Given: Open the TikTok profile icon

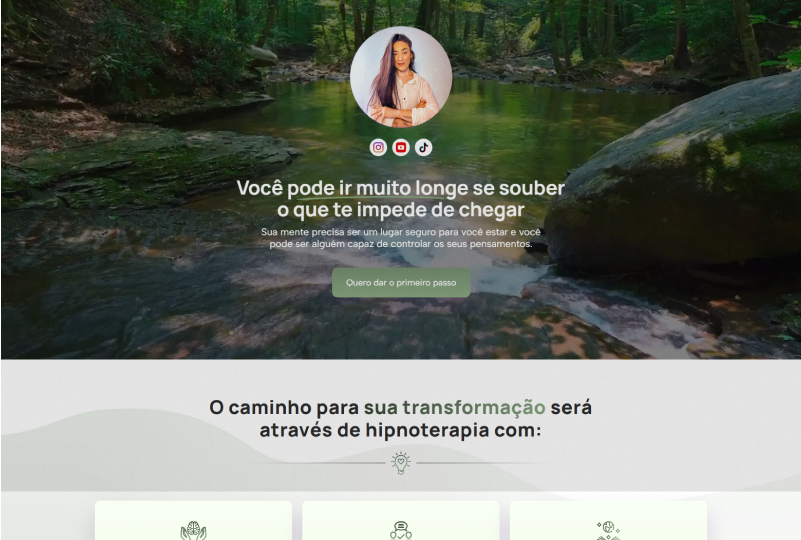Looking at the screenshot, I should [424, 147].
